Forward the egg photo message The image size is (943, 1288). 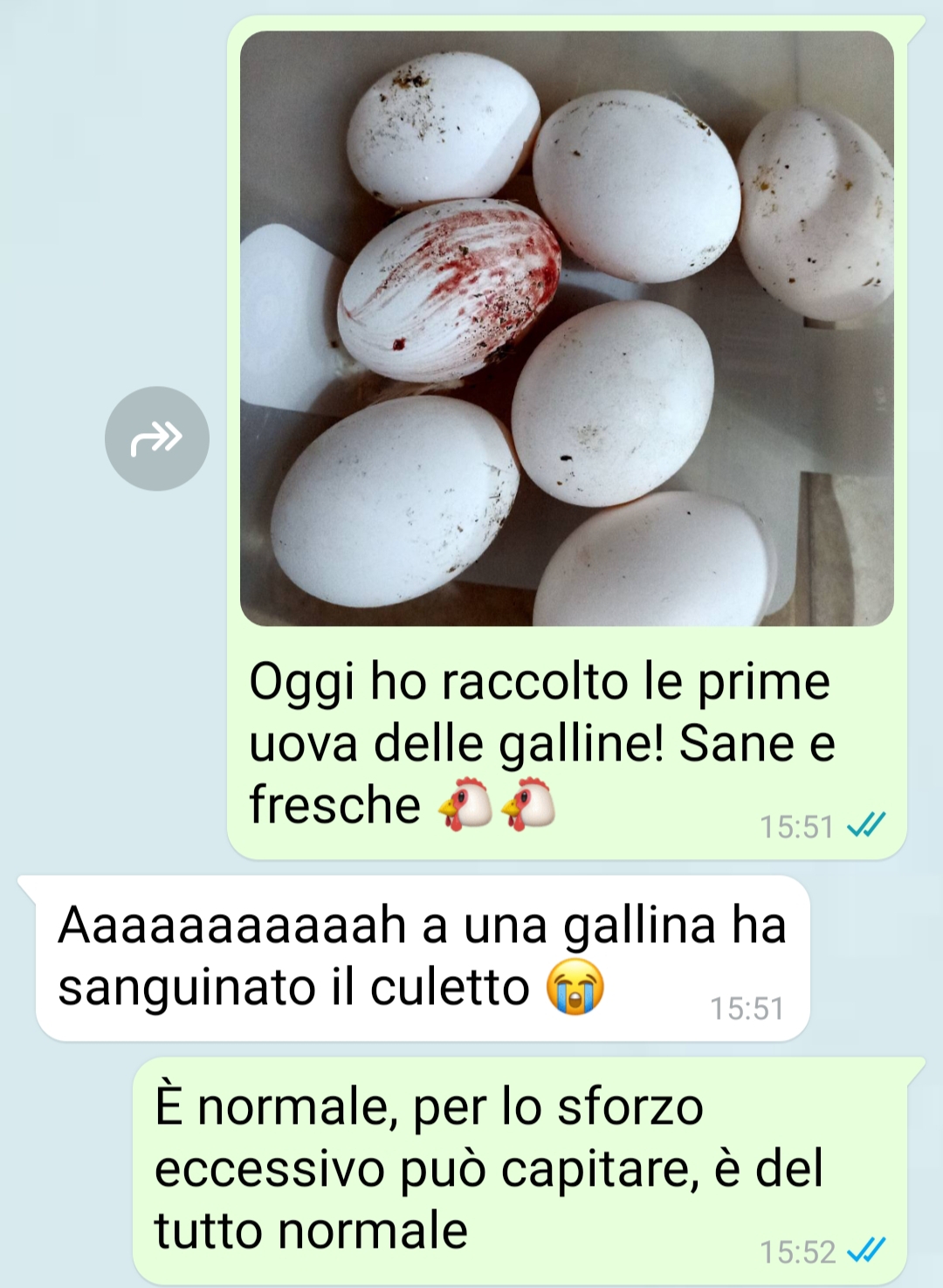(157, 438)
